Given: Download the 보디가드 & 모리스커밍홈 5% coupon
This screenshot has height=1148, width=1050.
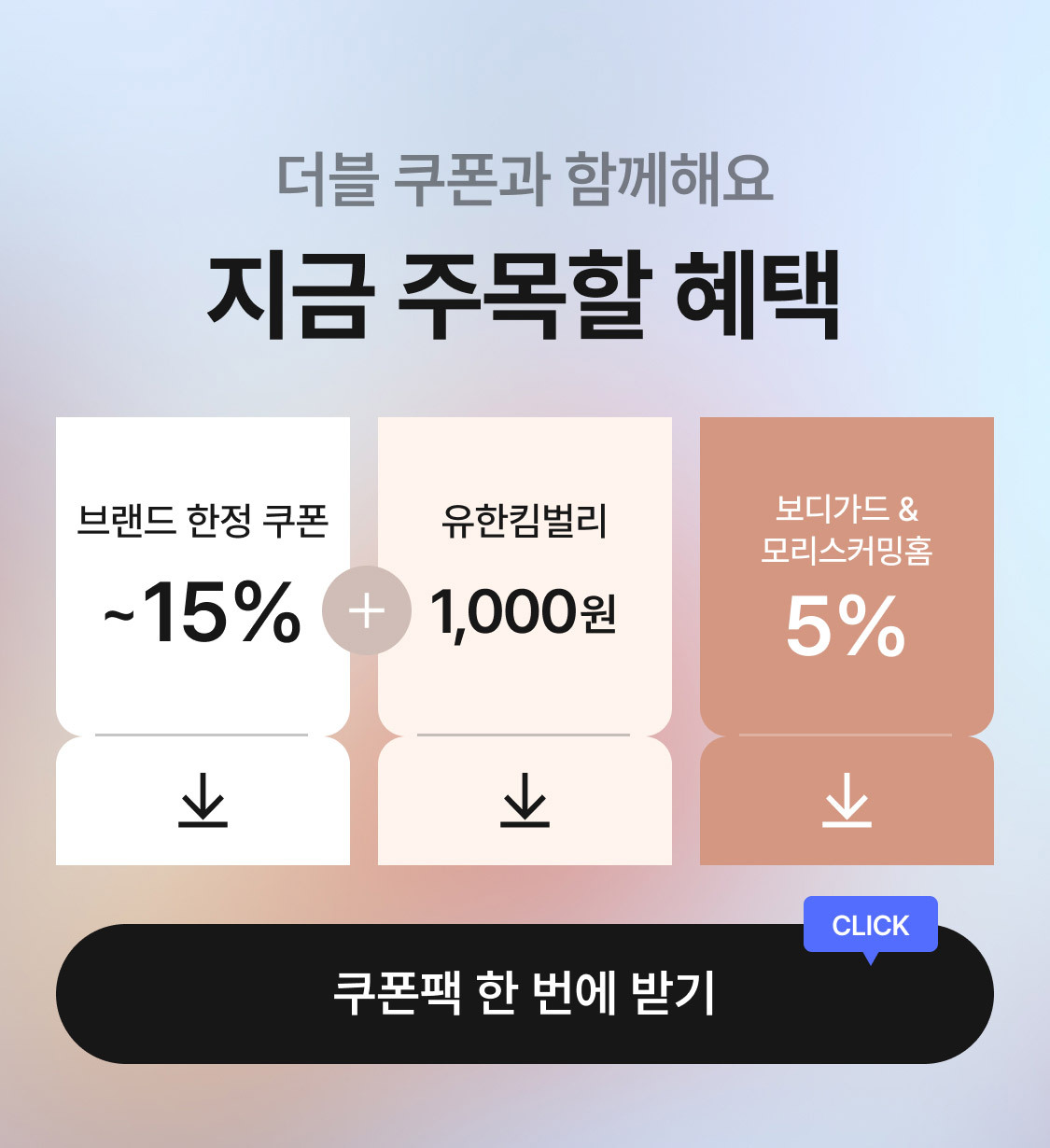Looking at the screenshot, I should (x=847, y=801).
